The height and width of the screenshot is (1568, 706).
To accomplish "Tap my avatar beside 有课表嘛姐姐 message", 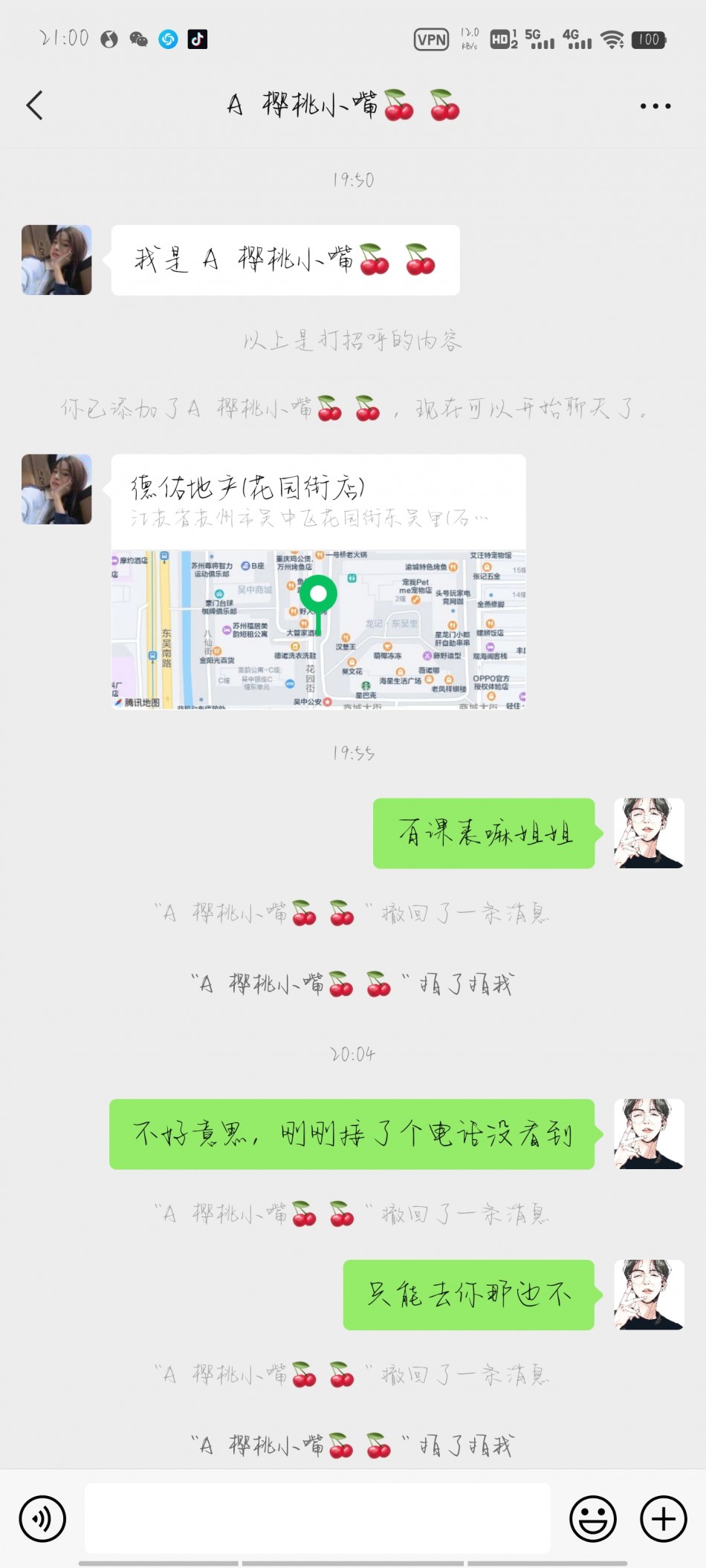I will pyautogui.click(x=648, y=833).
